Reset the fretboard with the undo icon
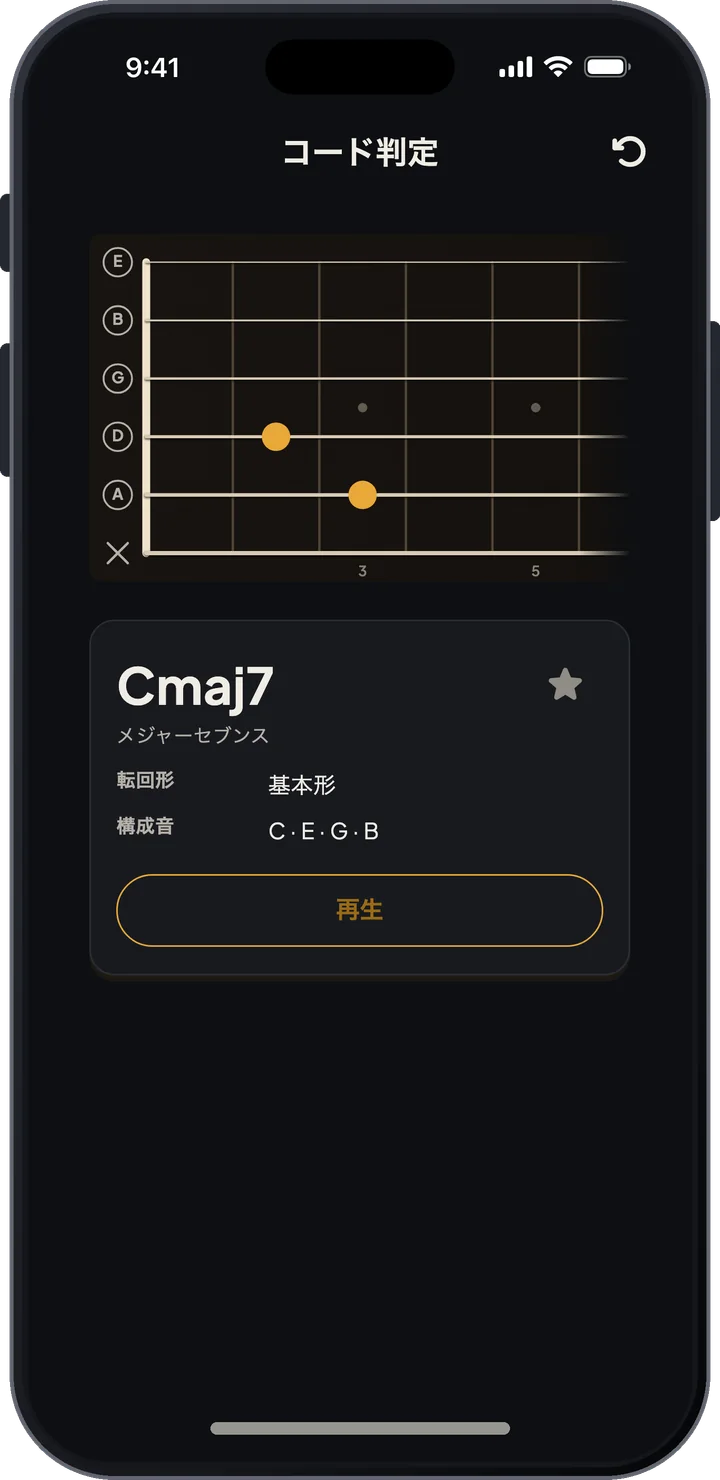Viewport: 720px width, 1480px height. coord(629,152)
